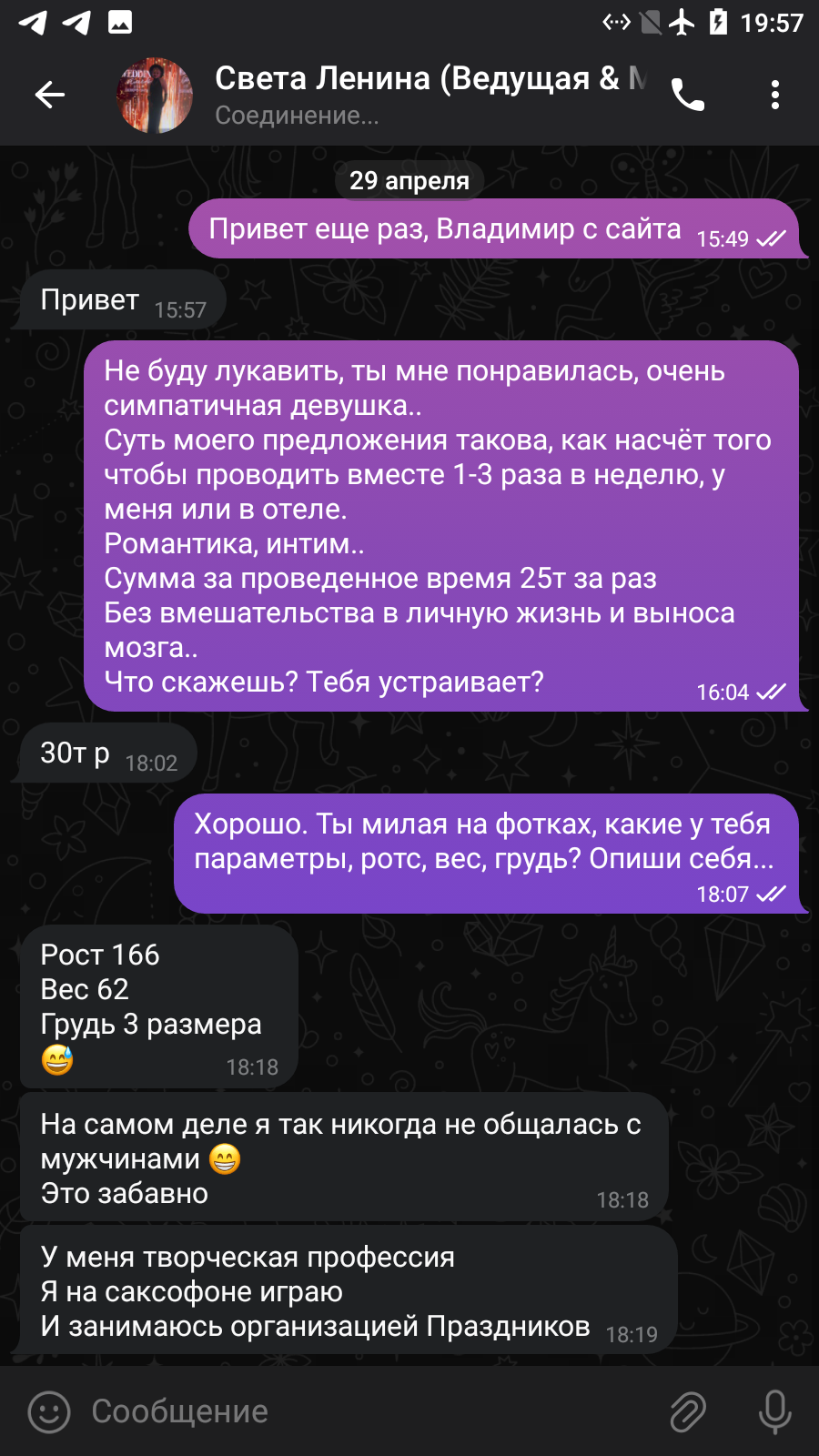Open the three-dot overflow menu

click(775, 95)
